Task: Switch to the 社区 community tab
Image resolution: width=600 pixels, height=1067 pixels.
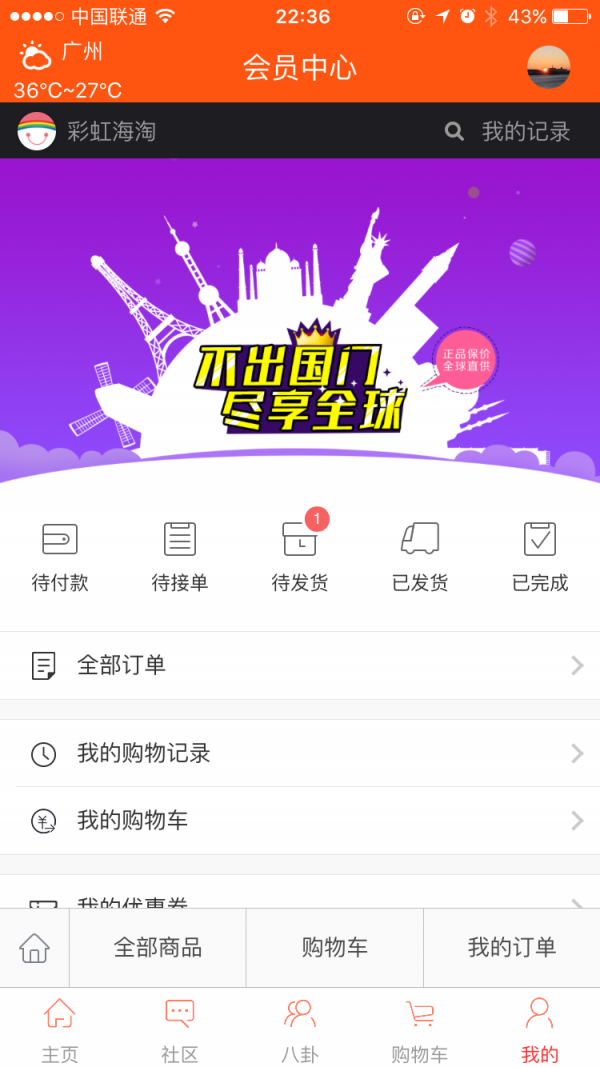Action: (x=180, y=1028)
